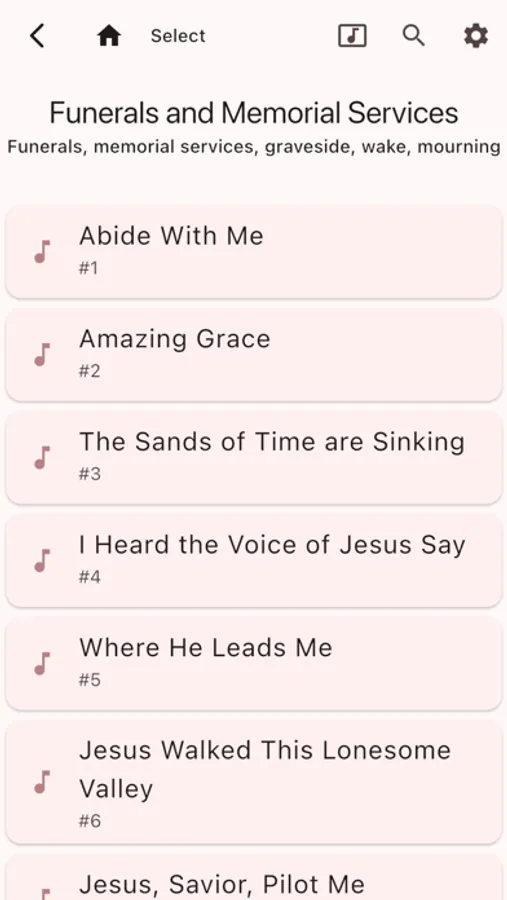Viewport: 507px width, 900px height.
Task: Open search with the magnifier icon
Action: (x=413, y=36)
